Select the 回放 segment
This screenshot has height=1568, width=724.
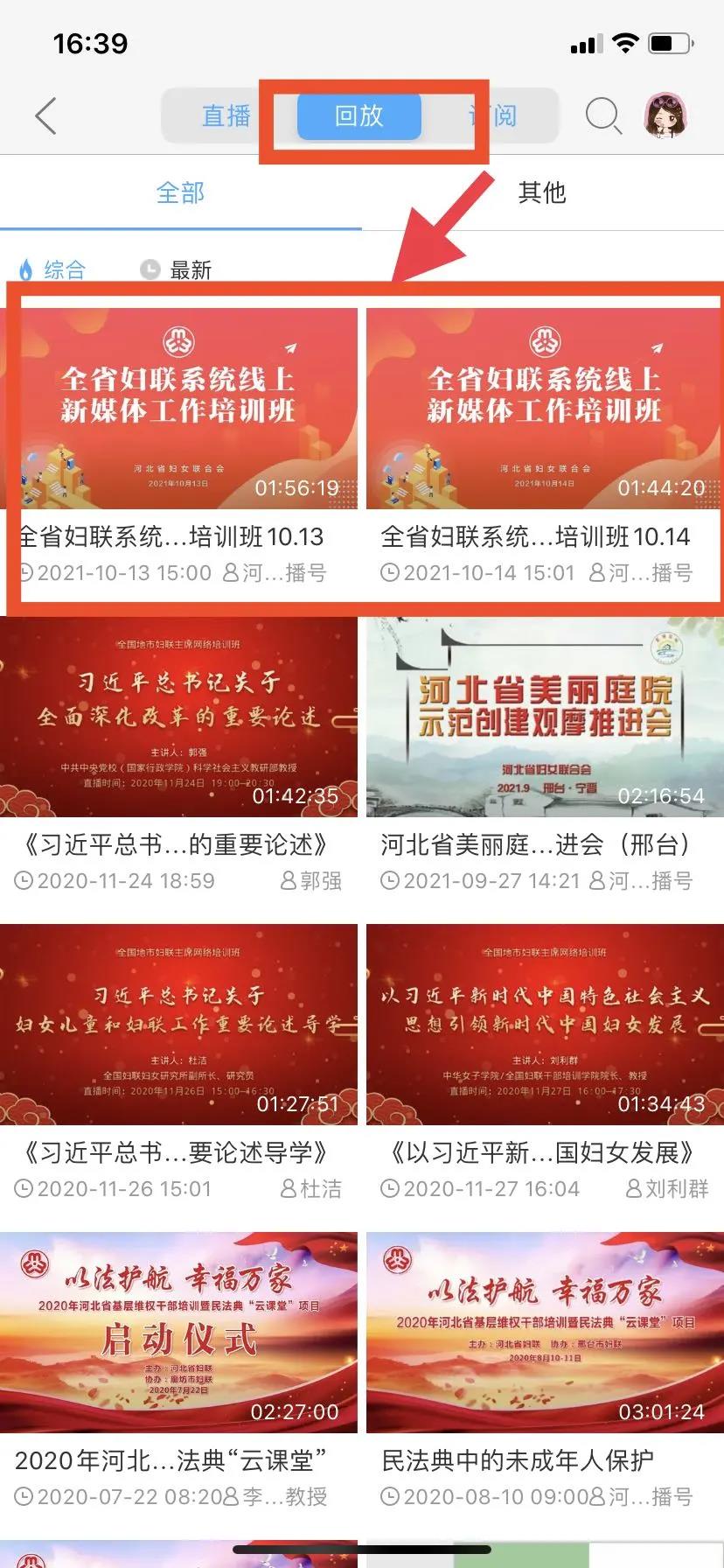tap(359, 115)
